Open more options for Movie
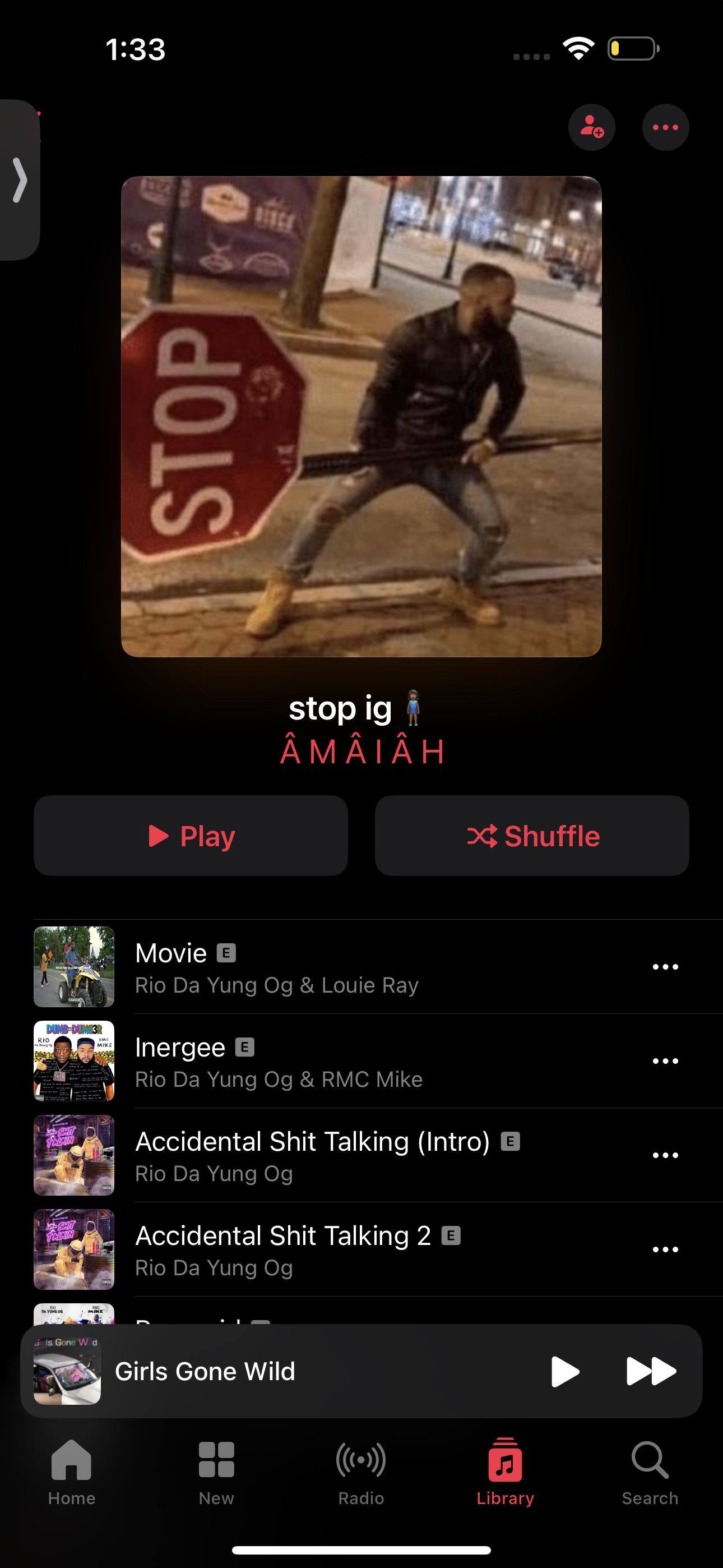Viewport: 723px width, 1568px height. tap(665, 967)
